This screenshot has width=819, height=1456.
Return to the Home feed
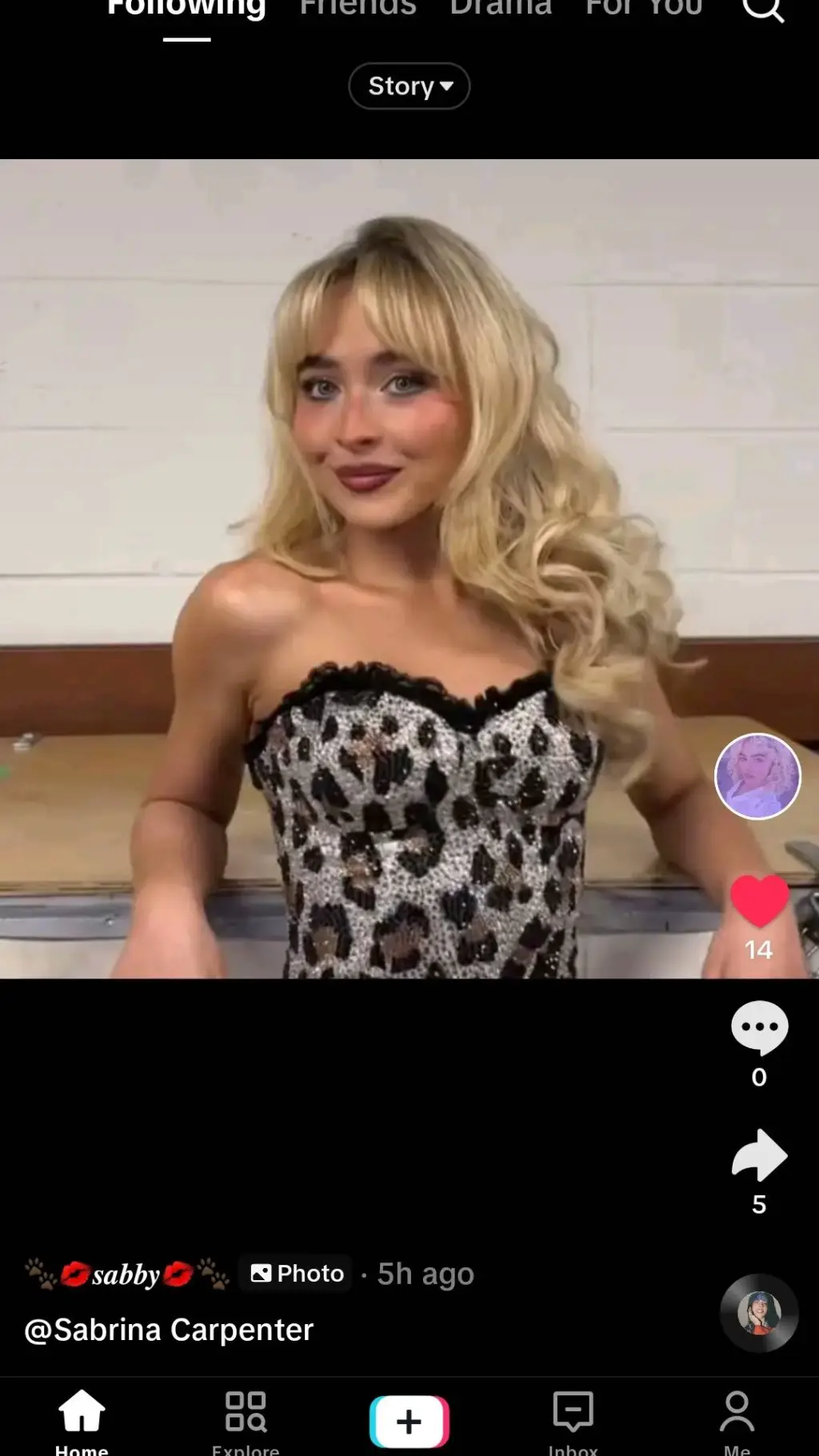(82, 1419)
